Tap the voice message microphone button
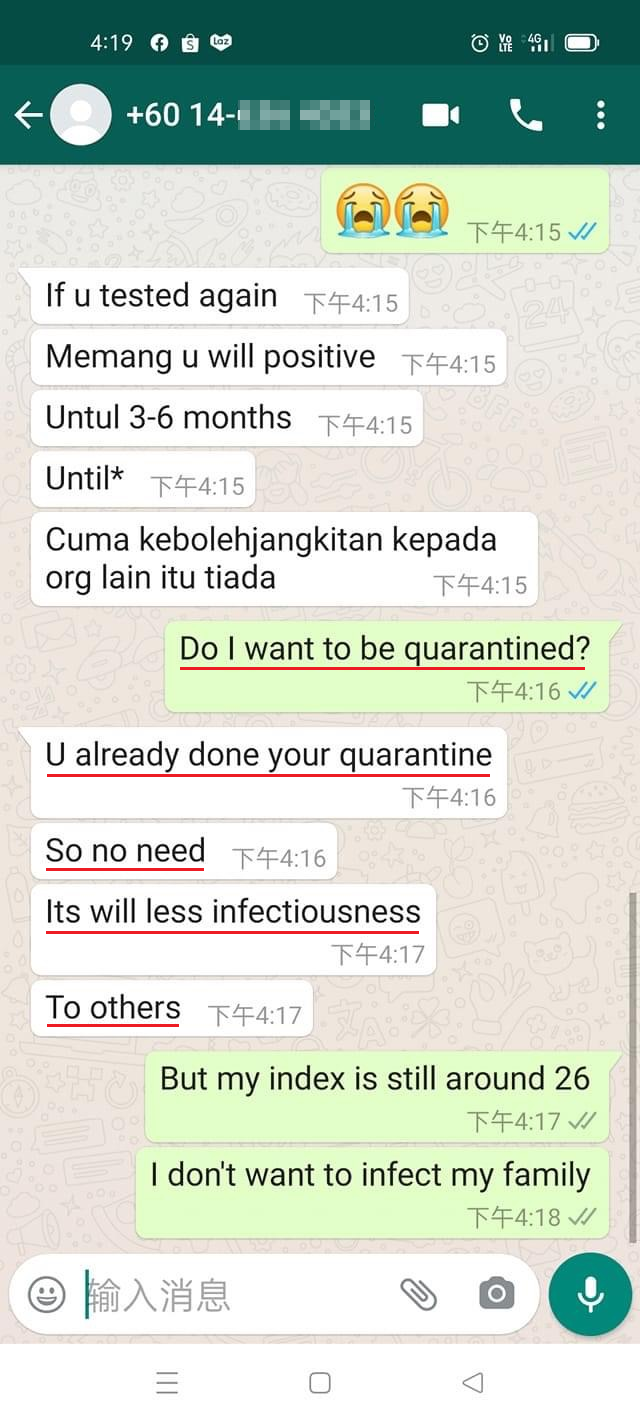This screenshot has height=1422, width=640. (x=590, y=1295)
